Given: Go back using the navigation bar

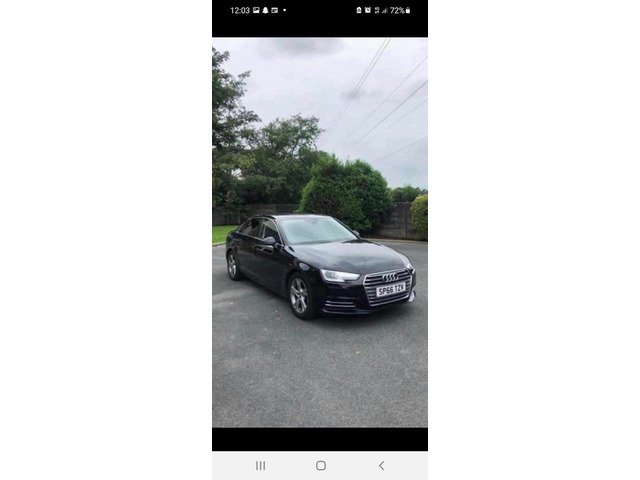Looking at the screenshot, I should point(380,466).
